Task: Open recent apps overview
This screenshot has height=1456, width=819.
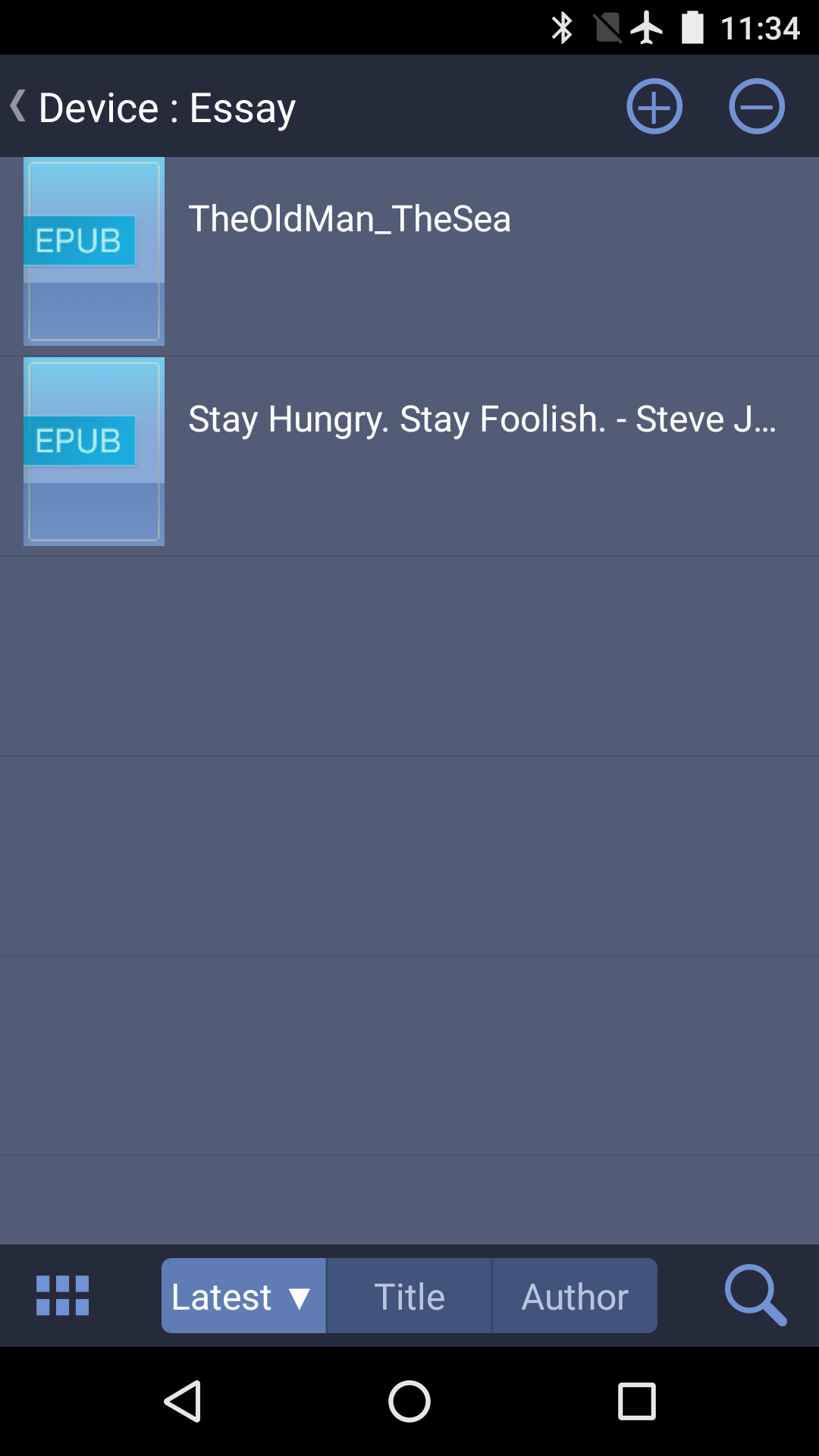Action: 637,1401
